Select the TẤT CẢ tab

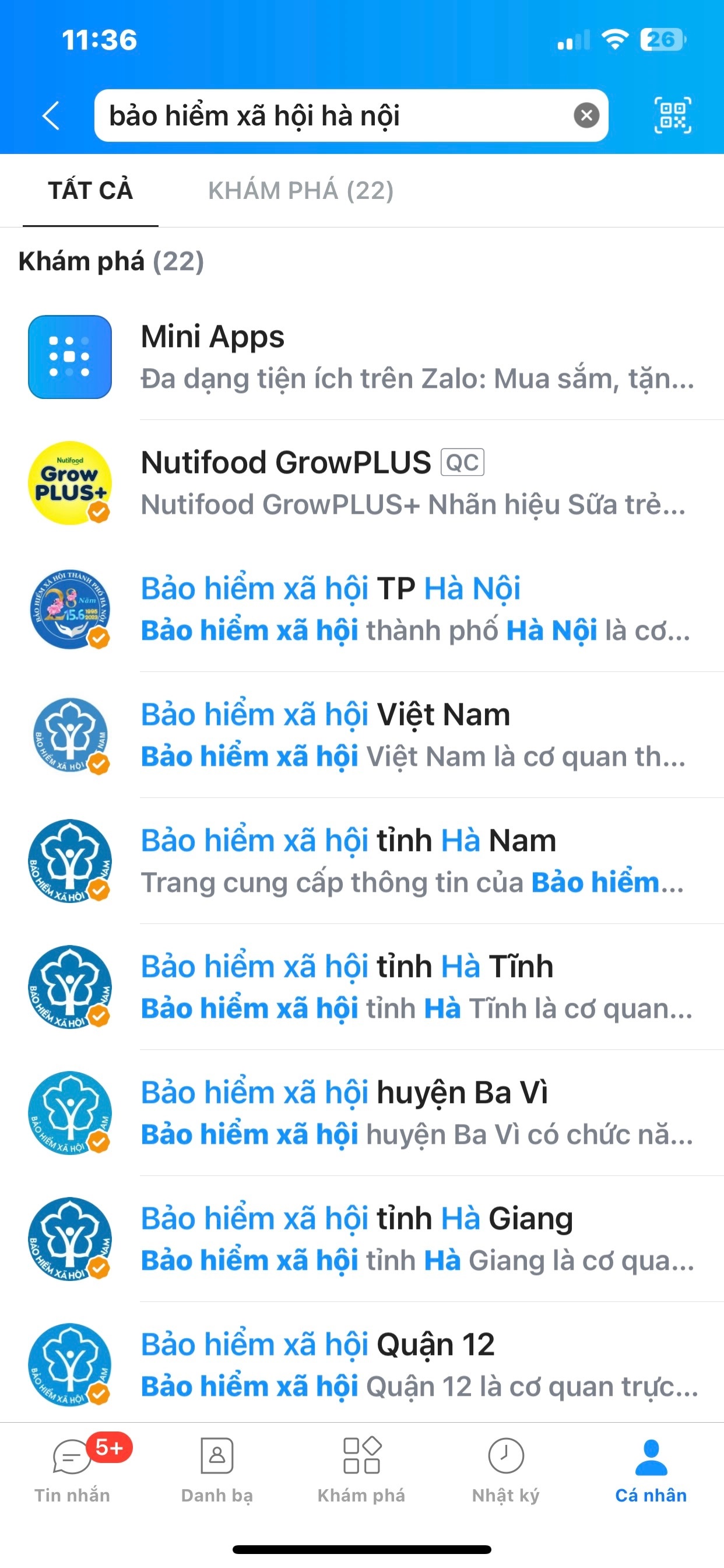[91, 191]
